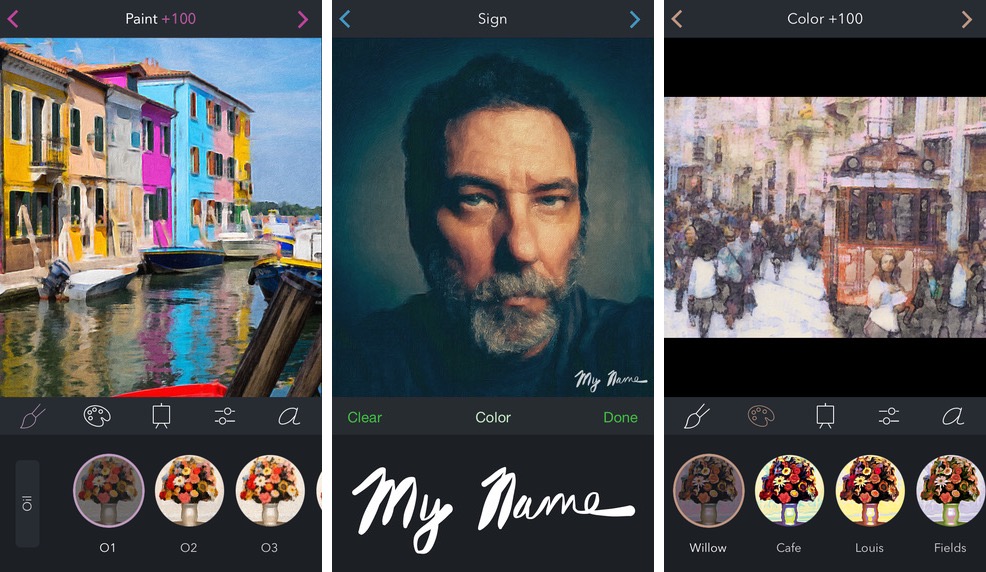Select the O1 oil style
This screenshot has width=986, height=572.
tap(109, 490)
